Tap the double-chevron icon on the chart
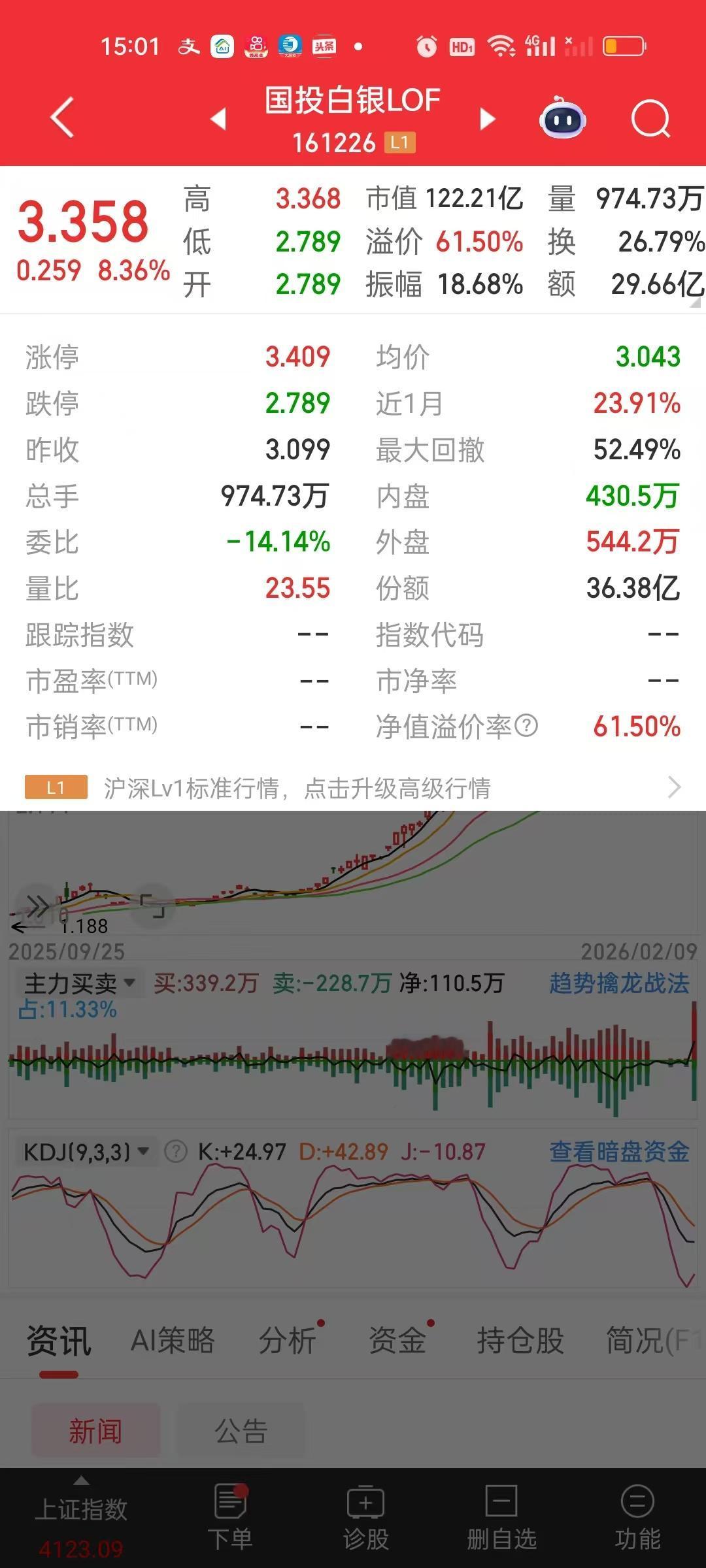This screenshot has height=1568, width=706. 38,905
